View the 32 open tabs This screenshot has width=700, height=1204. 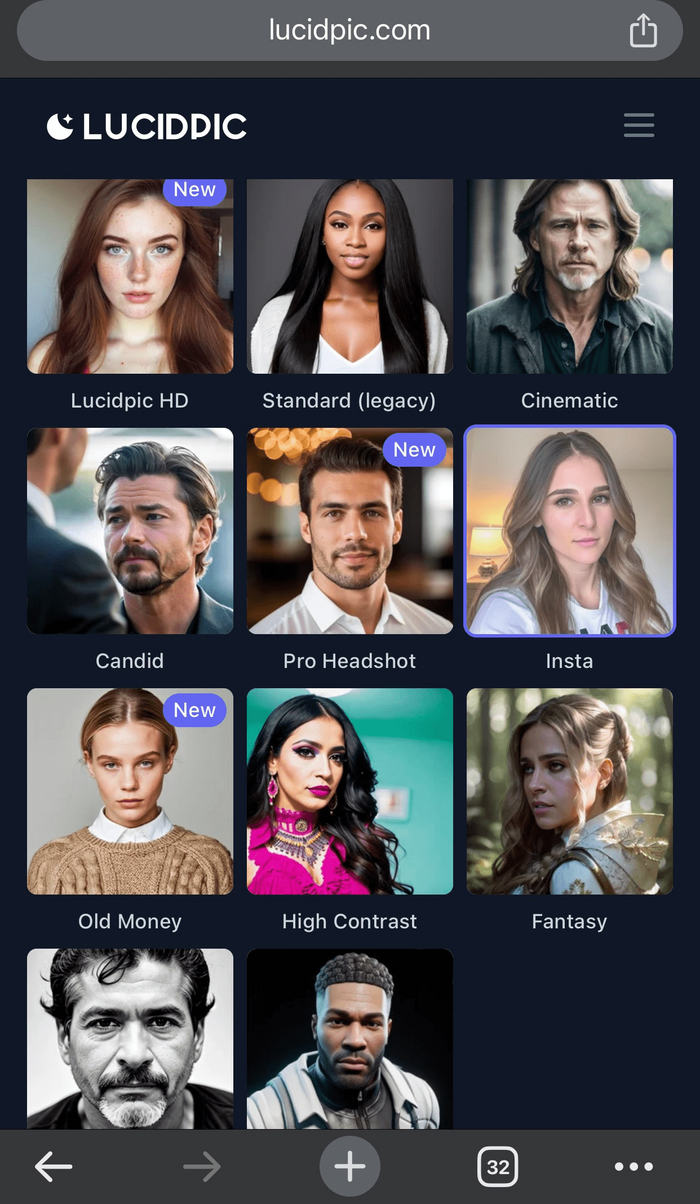497,1166
